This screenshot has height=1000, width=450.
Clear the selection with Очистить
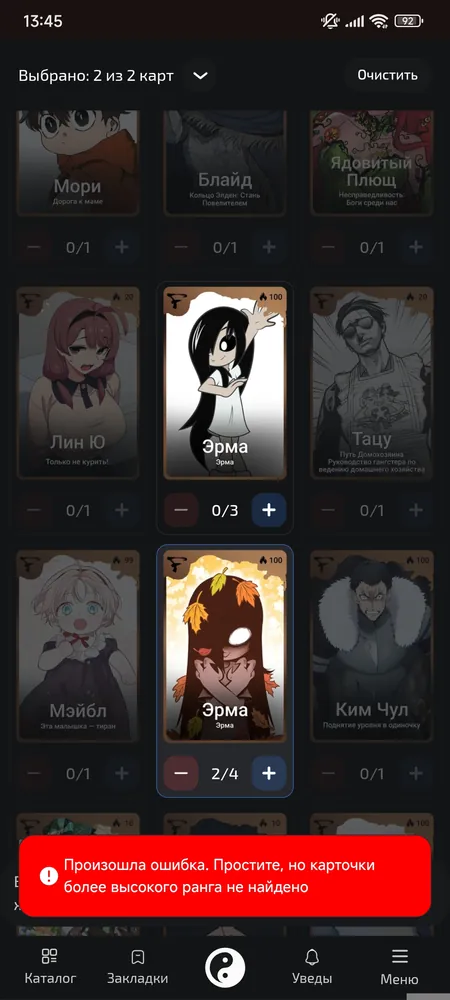[x=387, y=75]
